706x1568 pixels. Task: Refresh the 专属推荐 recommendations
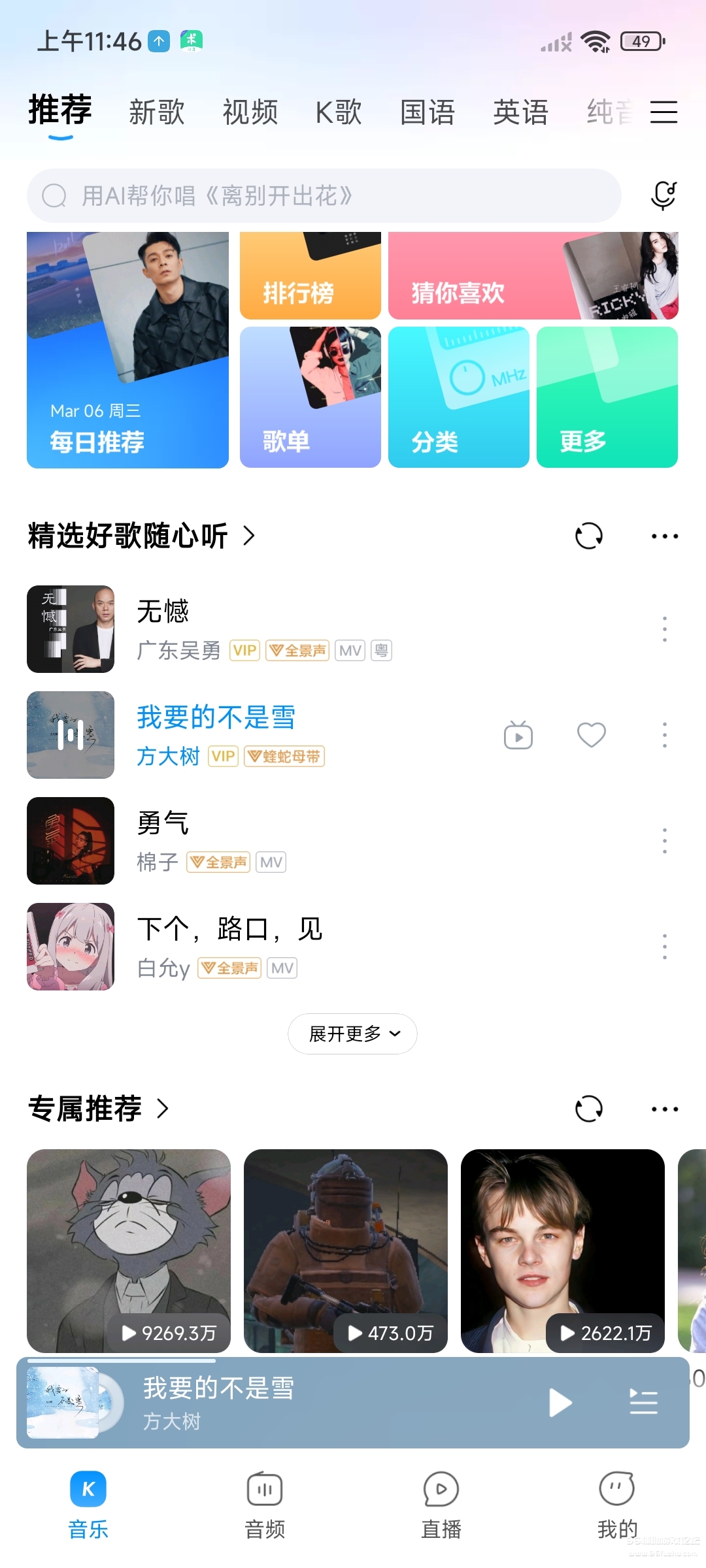point(588,1109)
